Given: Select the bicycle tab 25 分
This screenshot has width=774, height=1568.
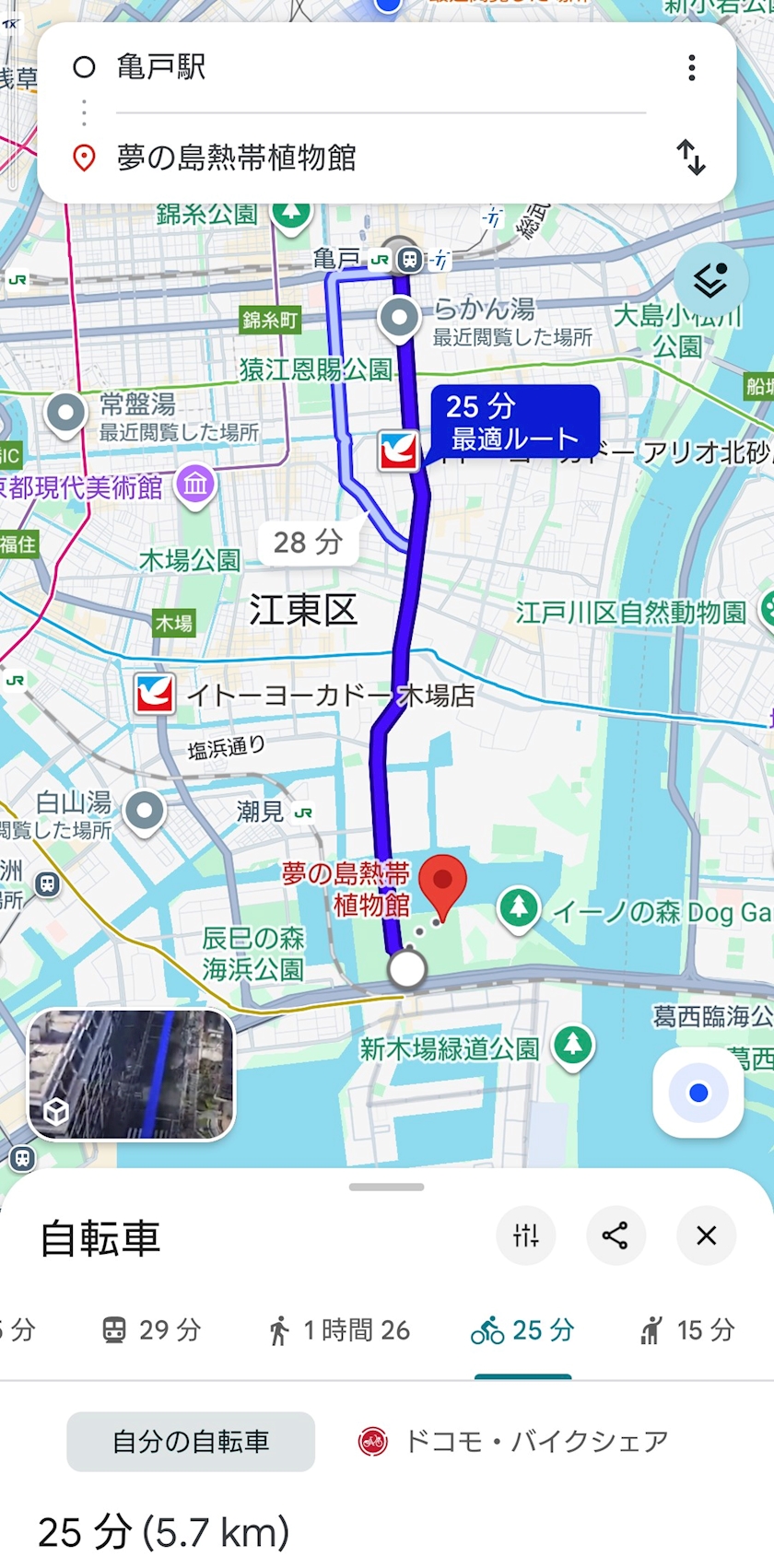Looking at the screenshot, I should pos(522,1330).
